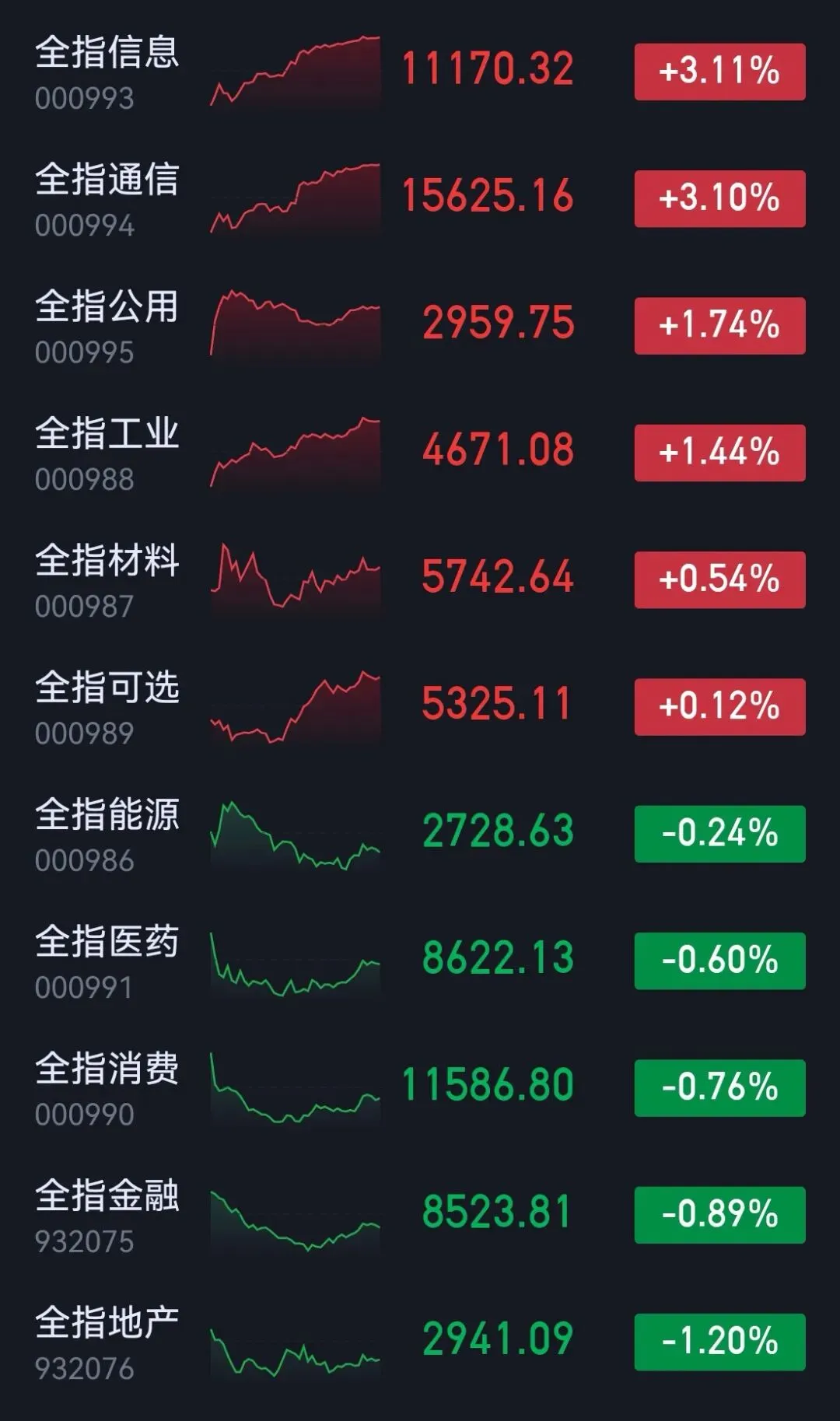Open the 全指材料 000987 index row
This screenshot has width=840, height=1421.
point(420,579)
